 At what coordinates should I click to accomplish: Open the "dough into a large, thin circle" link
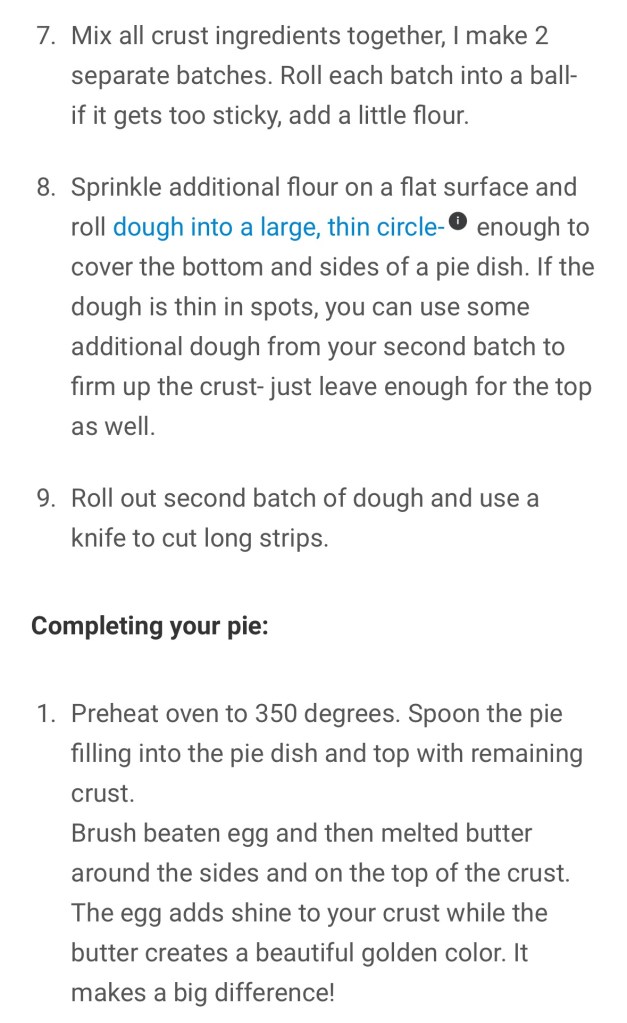click(x=278, y=228)
